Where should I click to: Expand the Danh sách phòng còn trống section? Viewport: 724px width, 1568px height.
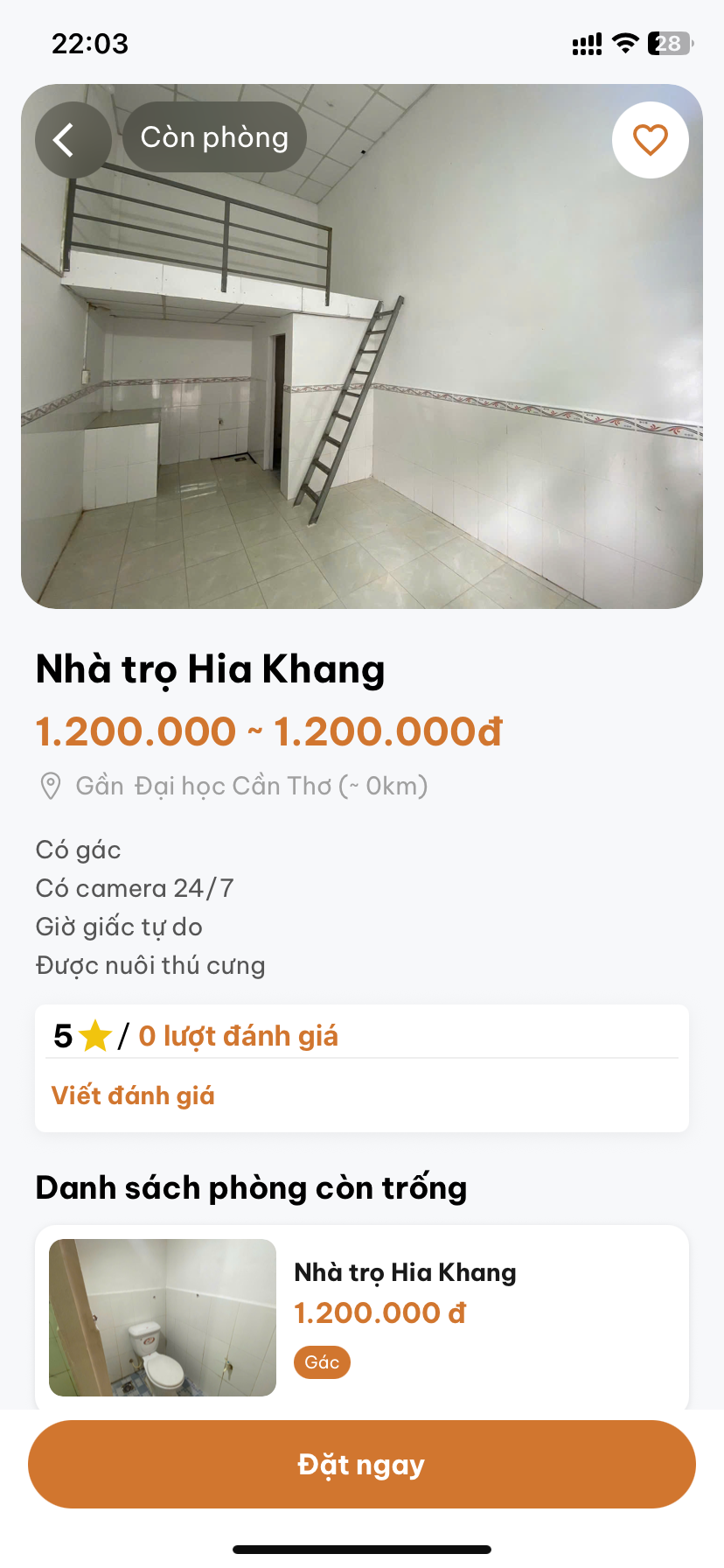pyautogui.click(x=251, y=1187)
